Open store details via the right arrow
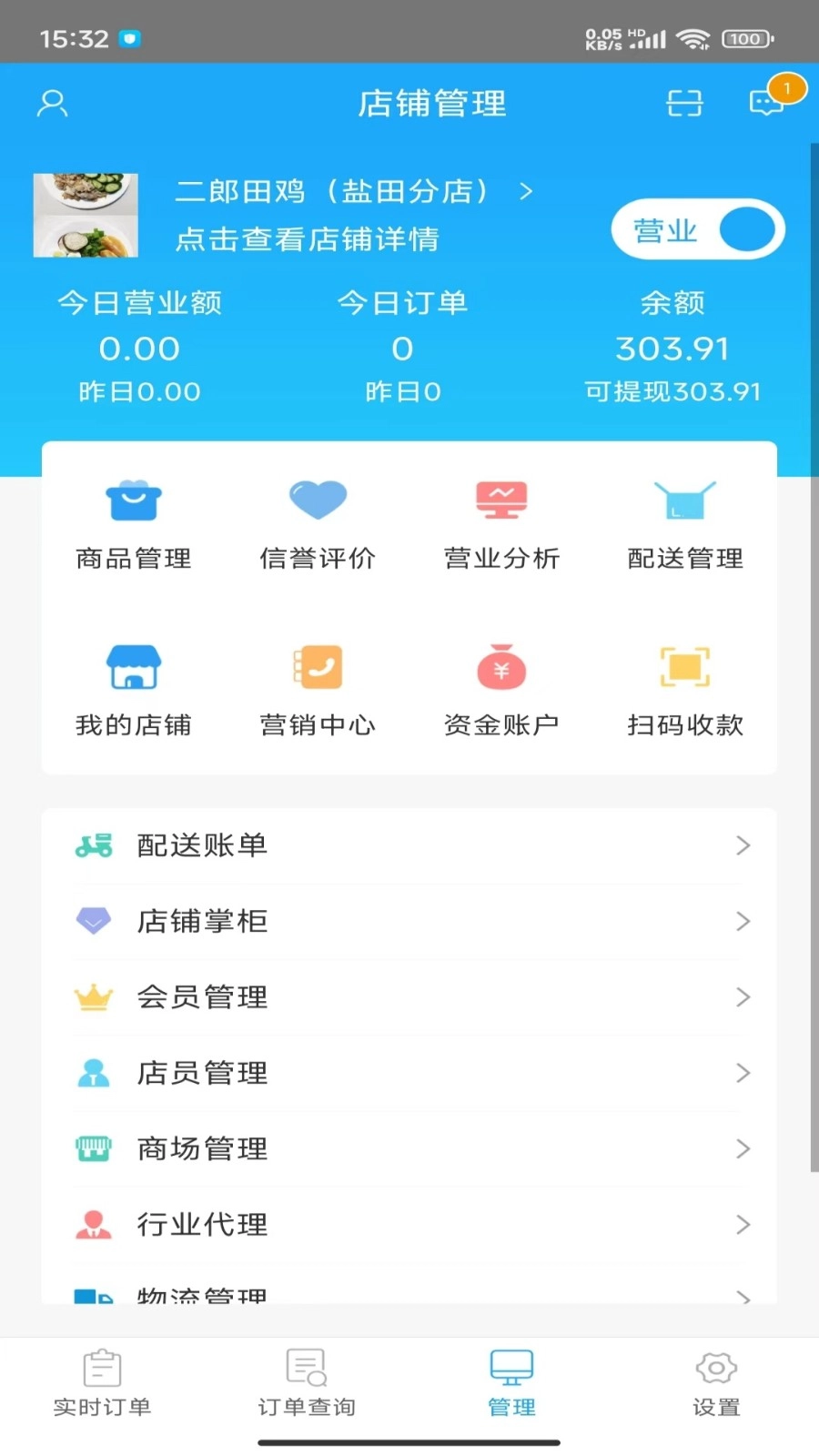 526,192
